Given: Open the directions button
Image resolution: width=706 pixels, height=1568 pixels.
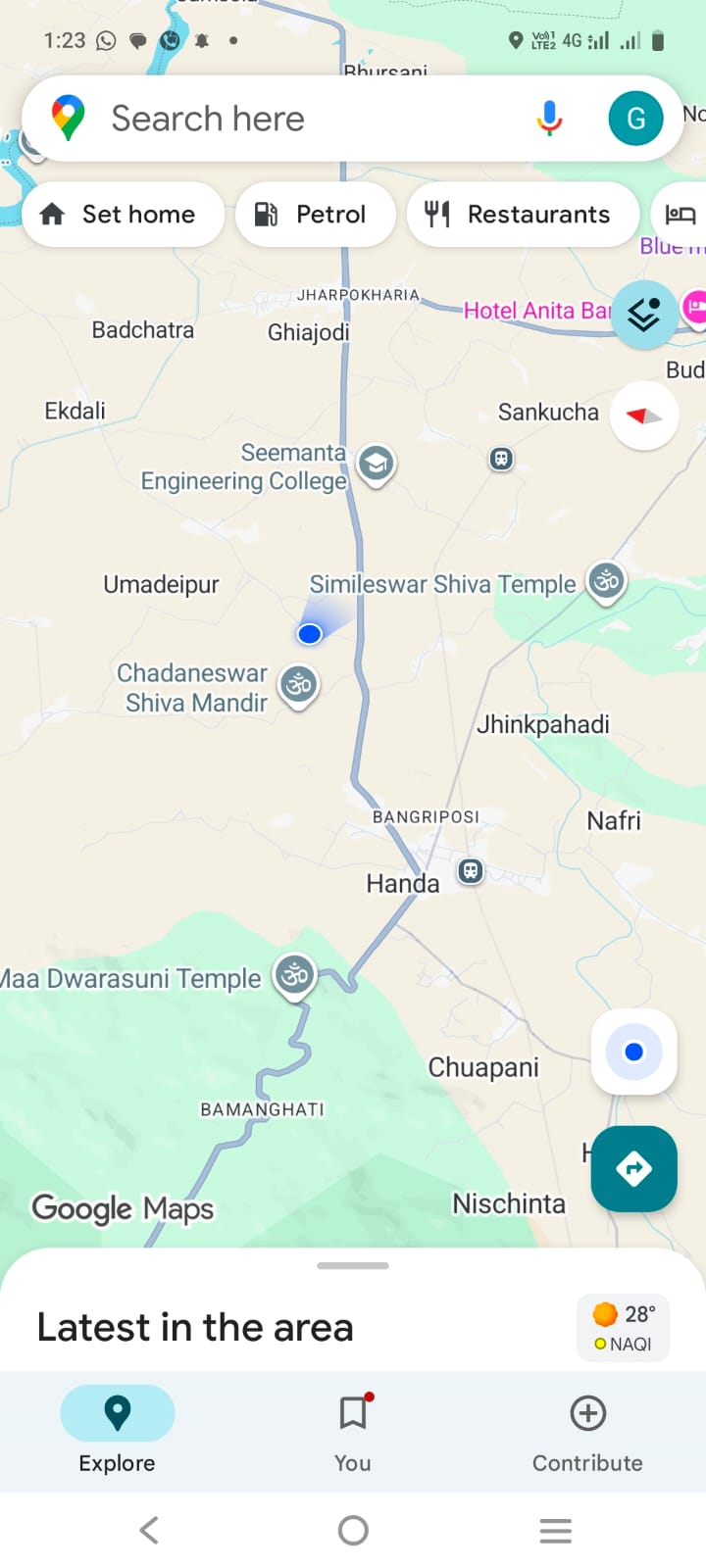Looking at the screenshot, I should (x=633, y=1168).
